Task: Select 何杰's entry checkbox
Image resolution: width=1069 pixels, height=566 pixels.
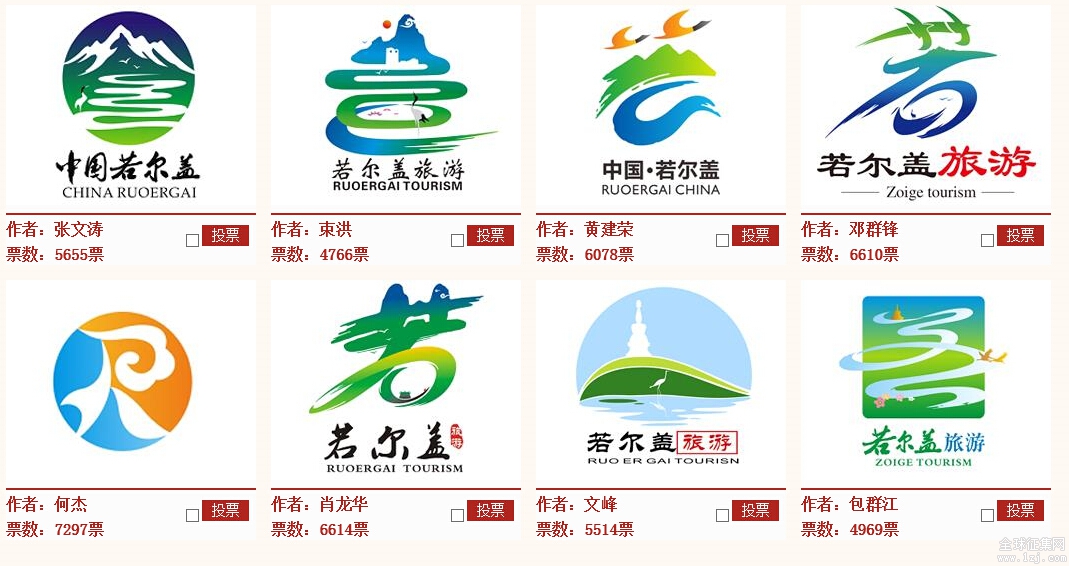Action: (x=192, y=515)
